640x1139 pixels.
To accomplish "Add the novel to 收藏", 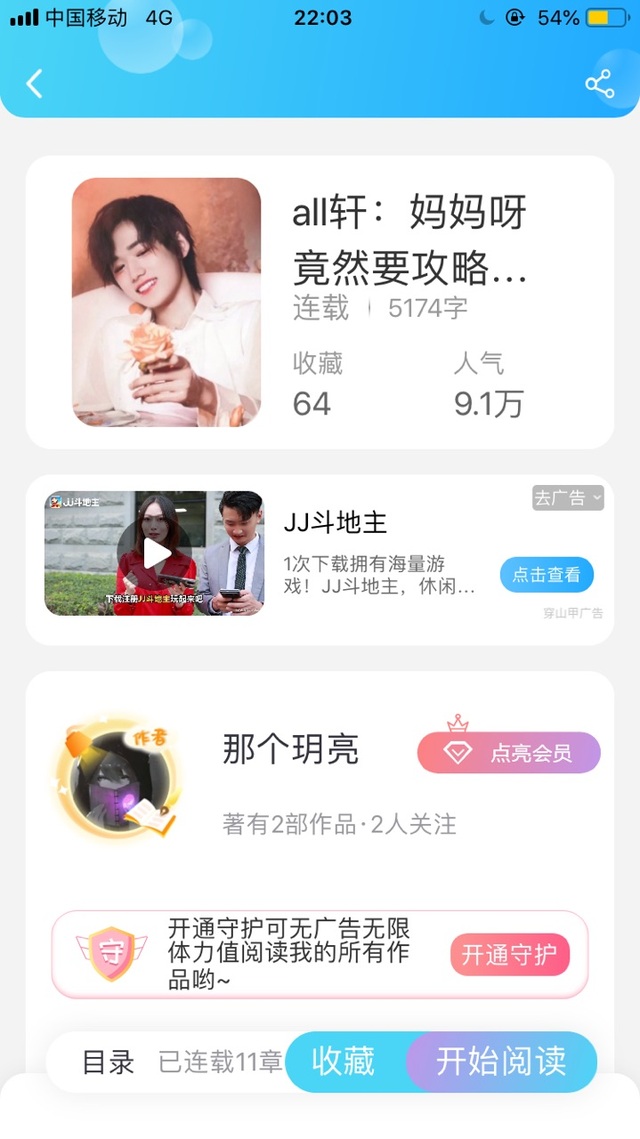I will (x=345, y=1061).
